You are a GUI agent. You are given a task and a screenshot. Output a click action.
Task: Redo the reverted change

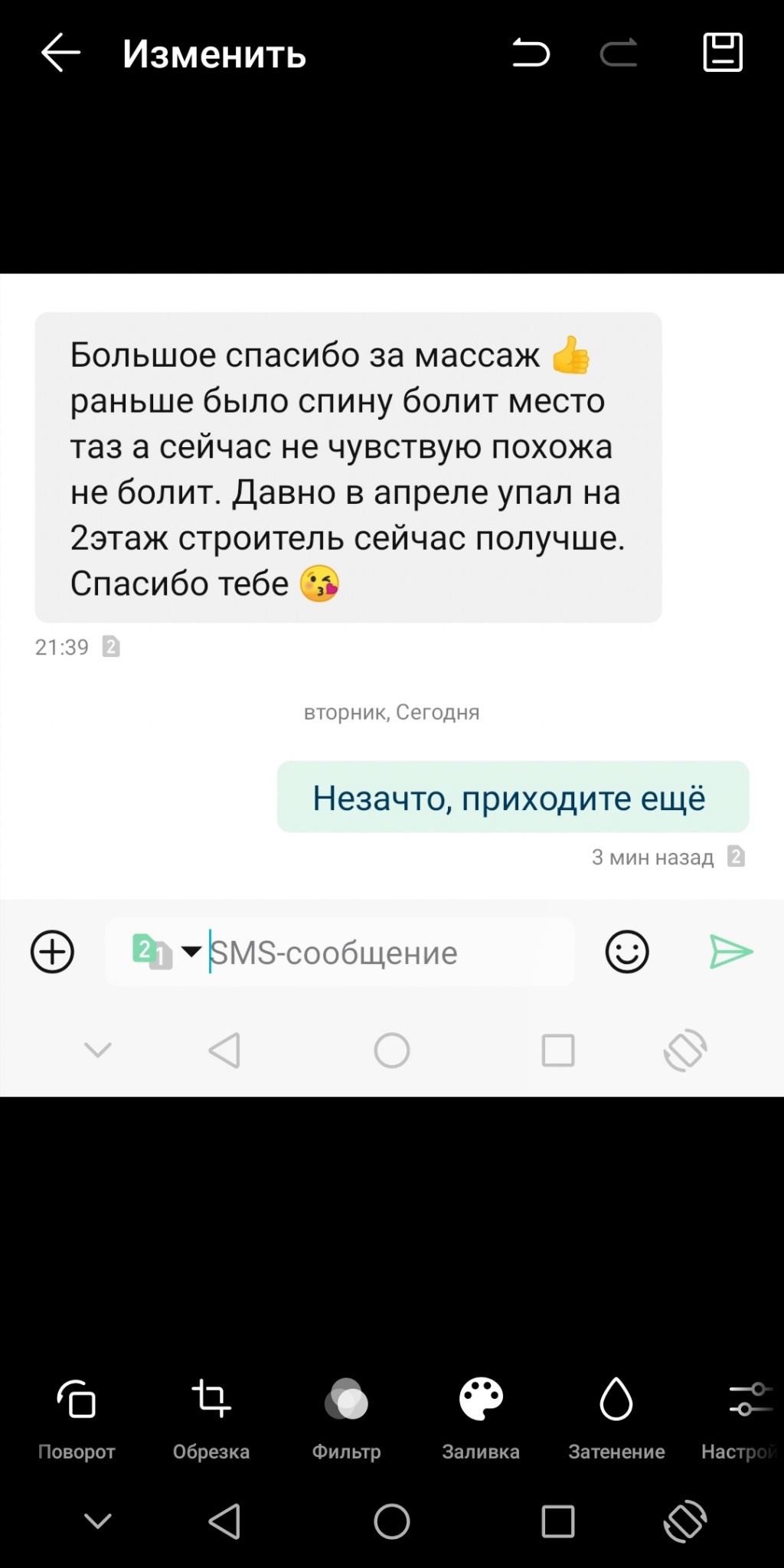click(x=619, y=53)
